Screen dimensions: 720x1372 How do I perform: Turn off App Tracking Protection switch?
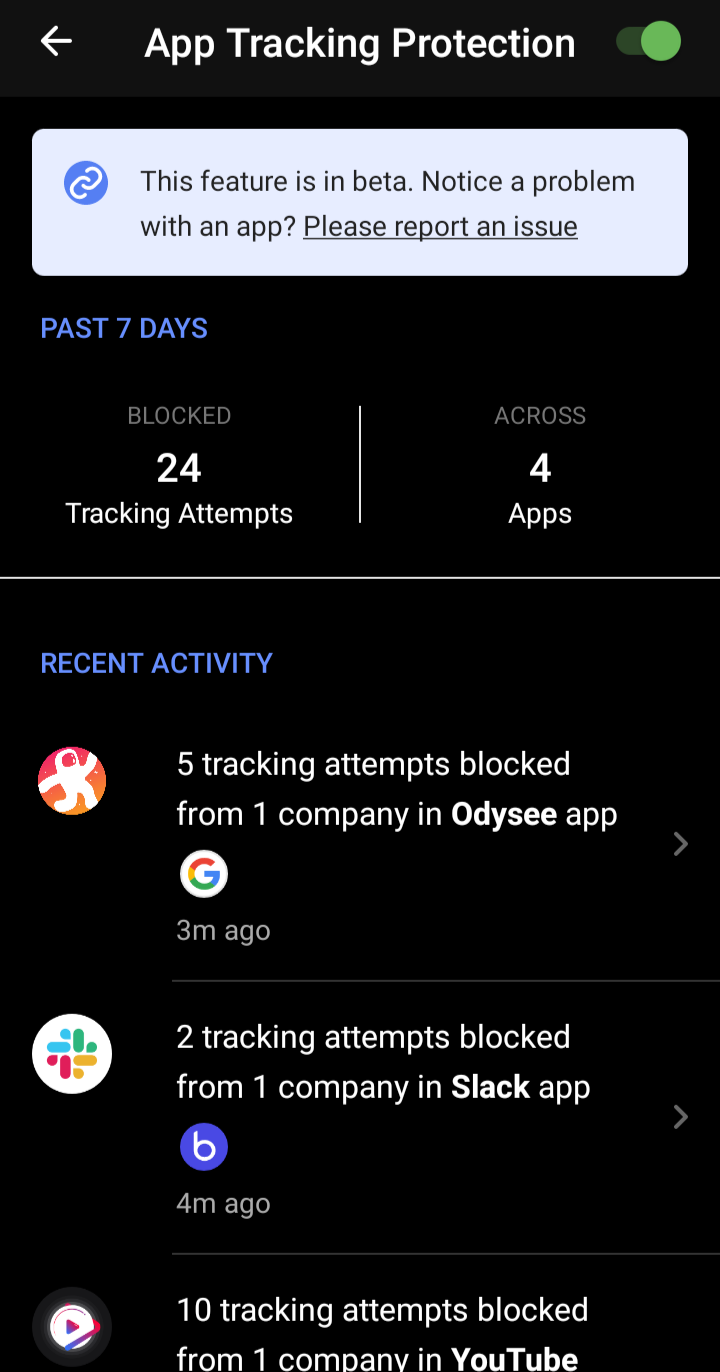649,42
